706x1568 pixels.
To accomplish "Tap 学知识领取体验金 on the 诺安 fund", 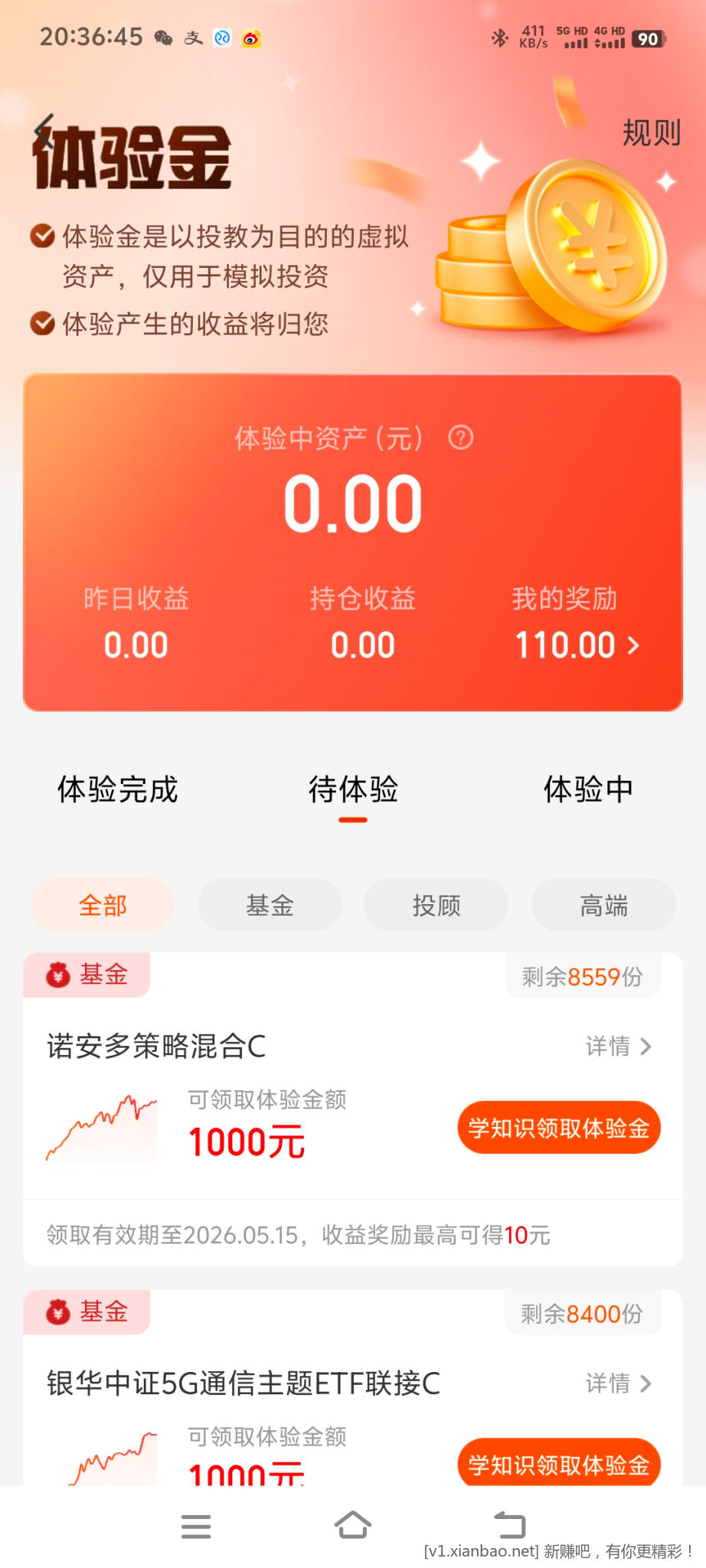I will click(558, 1127).
